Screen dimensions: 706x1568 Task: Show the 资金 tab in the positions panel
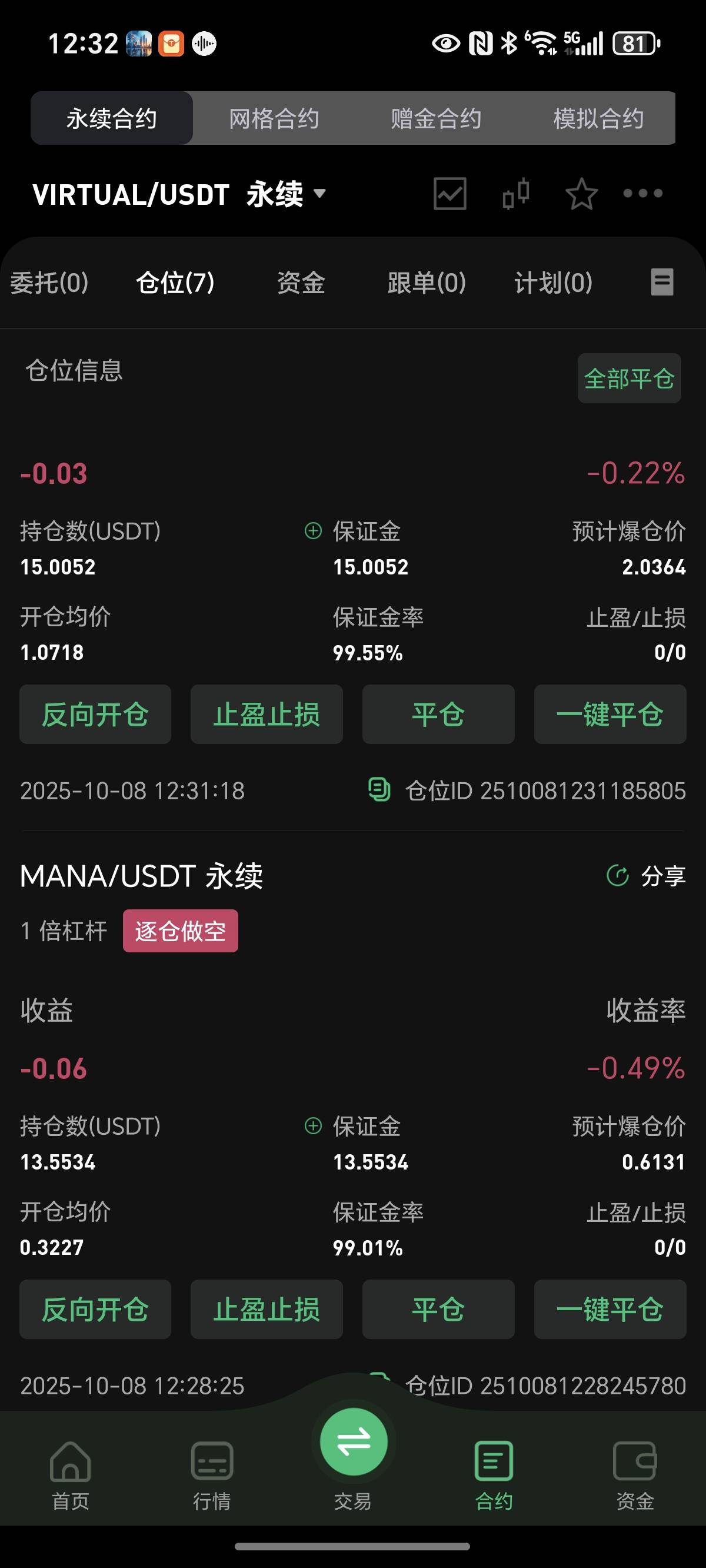301,283
